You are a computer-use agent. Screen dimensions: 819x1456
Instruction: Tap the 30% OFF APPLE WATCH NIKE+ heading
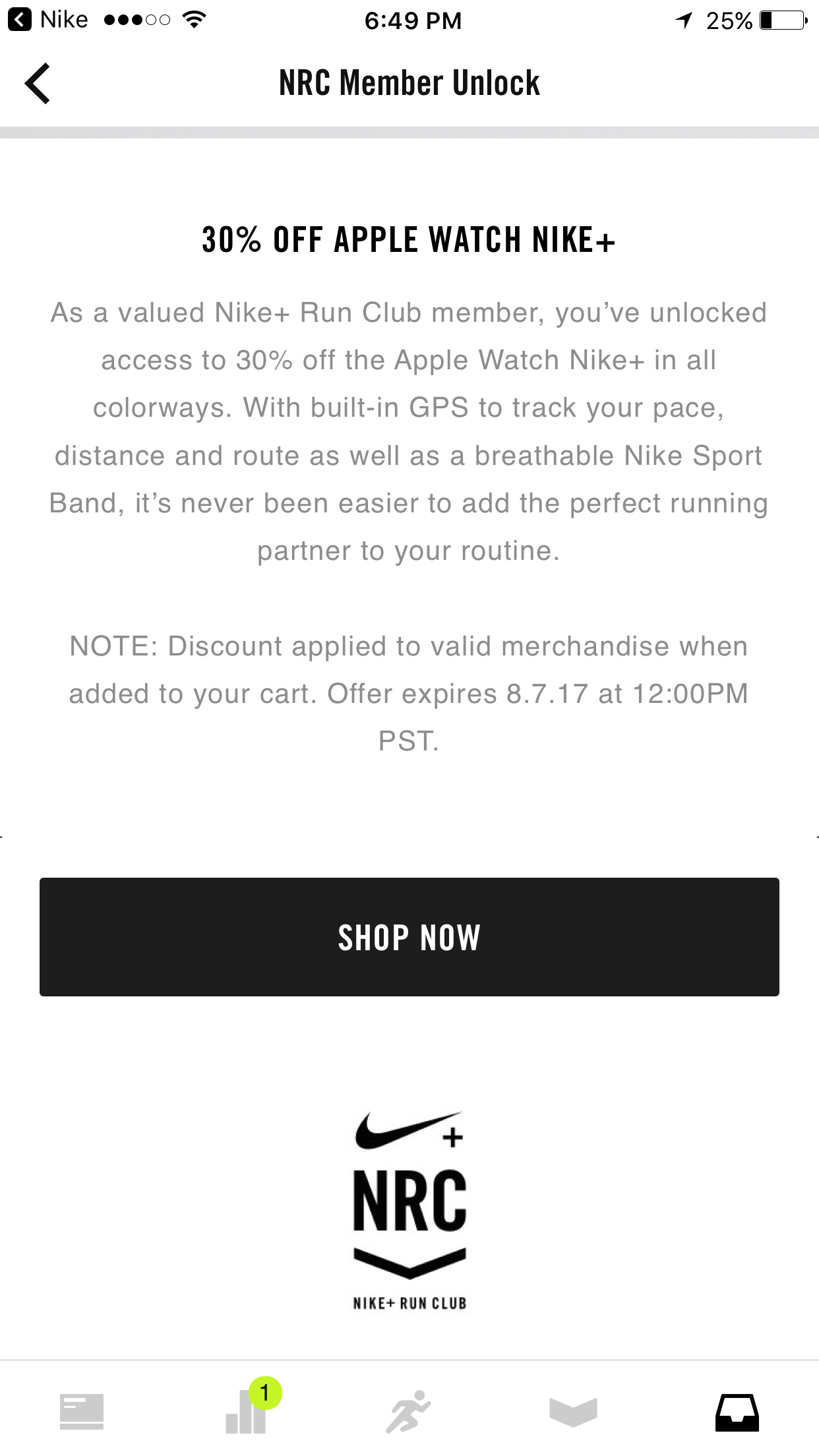tap(409, 240)
